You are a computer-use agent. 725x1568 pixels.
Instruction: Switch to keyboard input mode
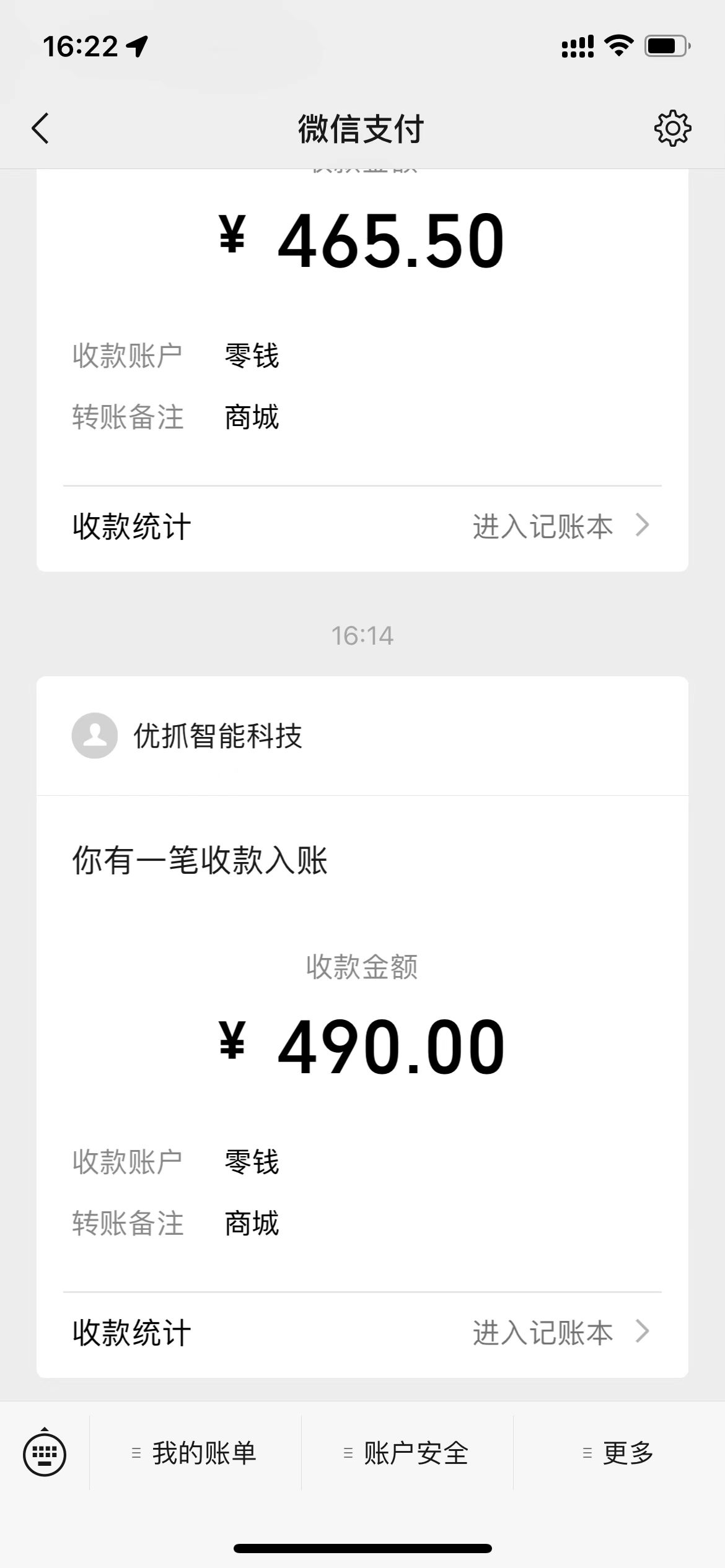[x=45, y=1452]
